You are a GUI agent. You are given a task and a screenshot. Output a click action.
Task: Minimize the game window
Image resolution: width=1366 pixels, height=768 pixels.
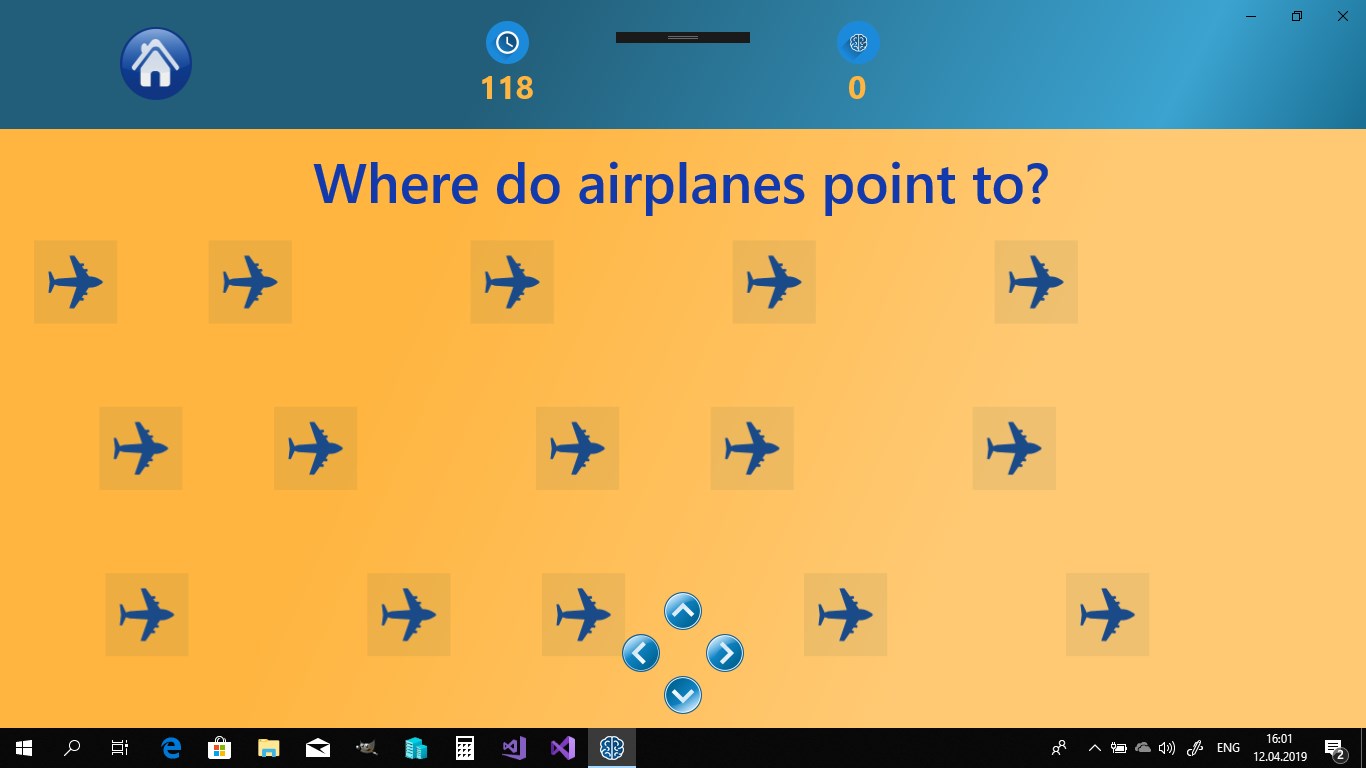point(1251,16)
